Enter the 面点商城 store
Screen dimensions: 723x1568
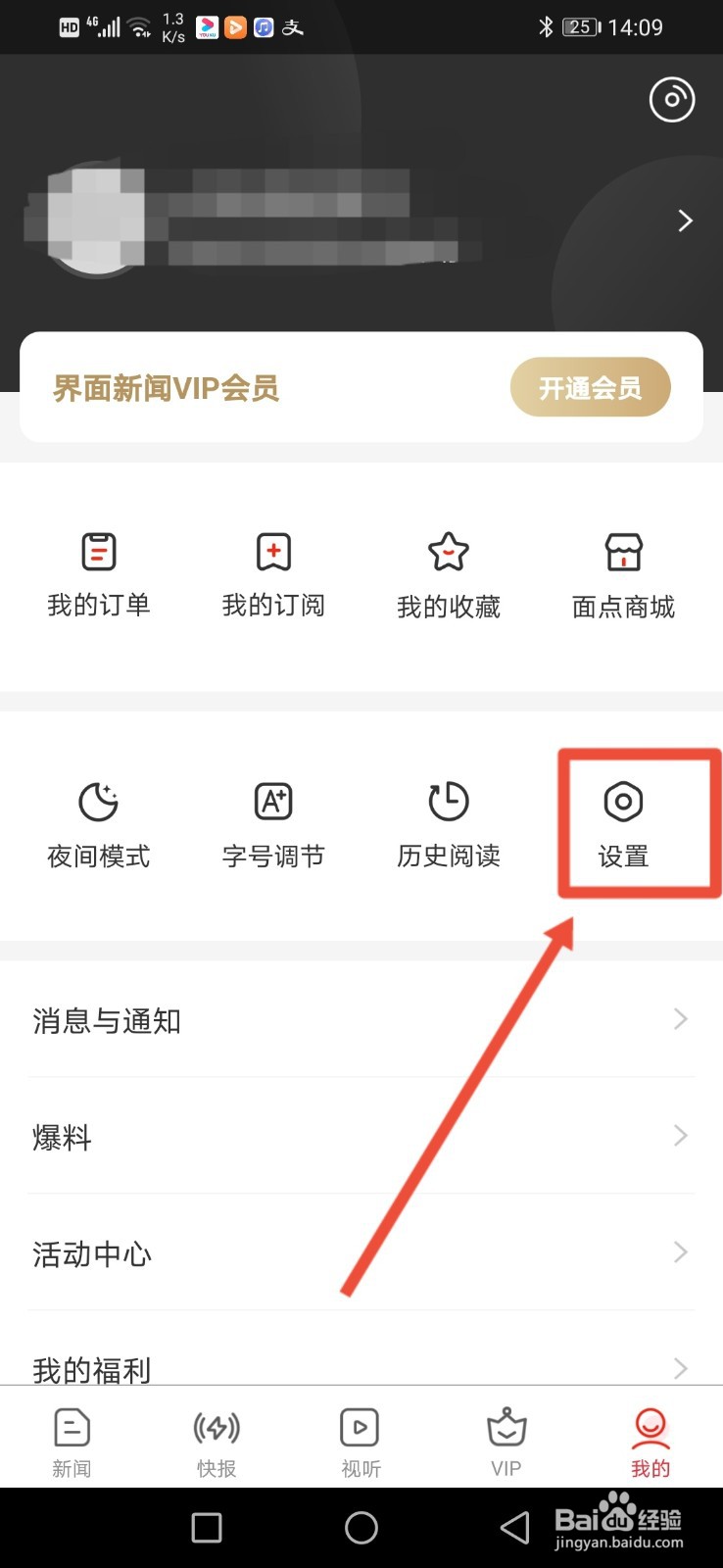coord(623,573)
